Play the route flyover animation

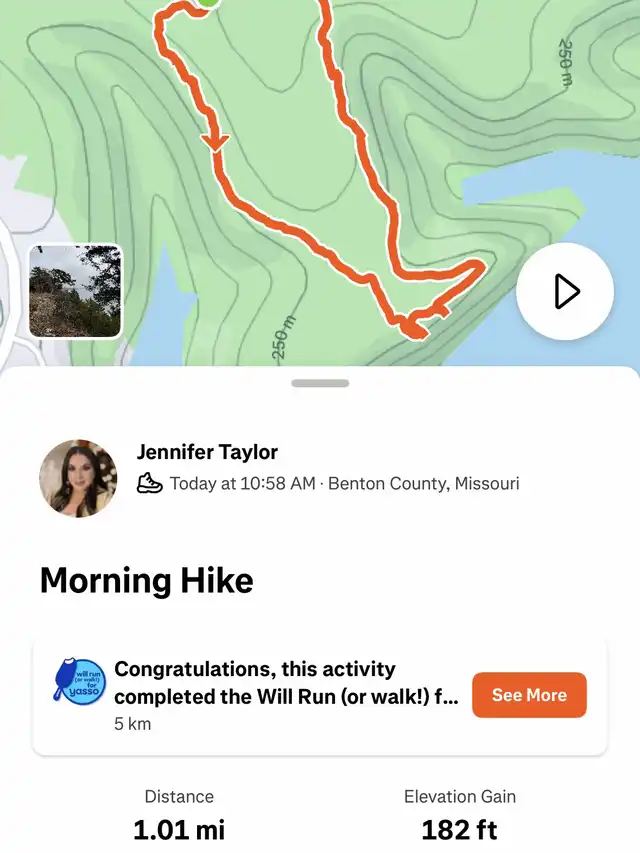coord(565,292)
